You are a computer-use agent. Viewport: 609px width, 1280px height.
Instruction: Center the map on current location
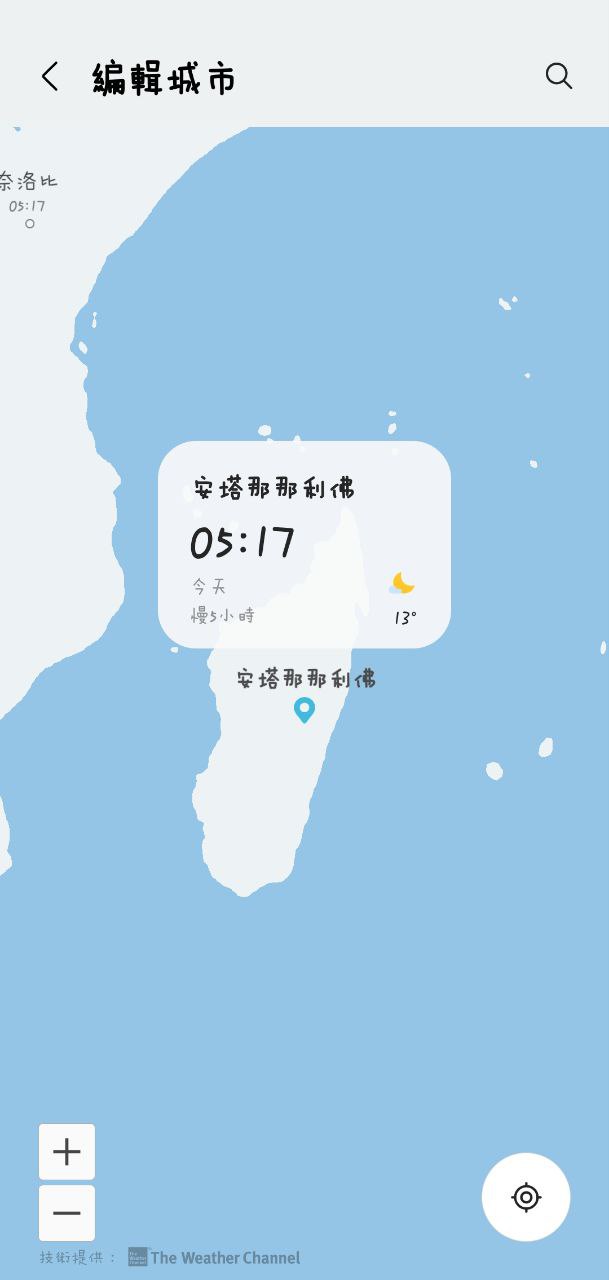coord(526,1197)
